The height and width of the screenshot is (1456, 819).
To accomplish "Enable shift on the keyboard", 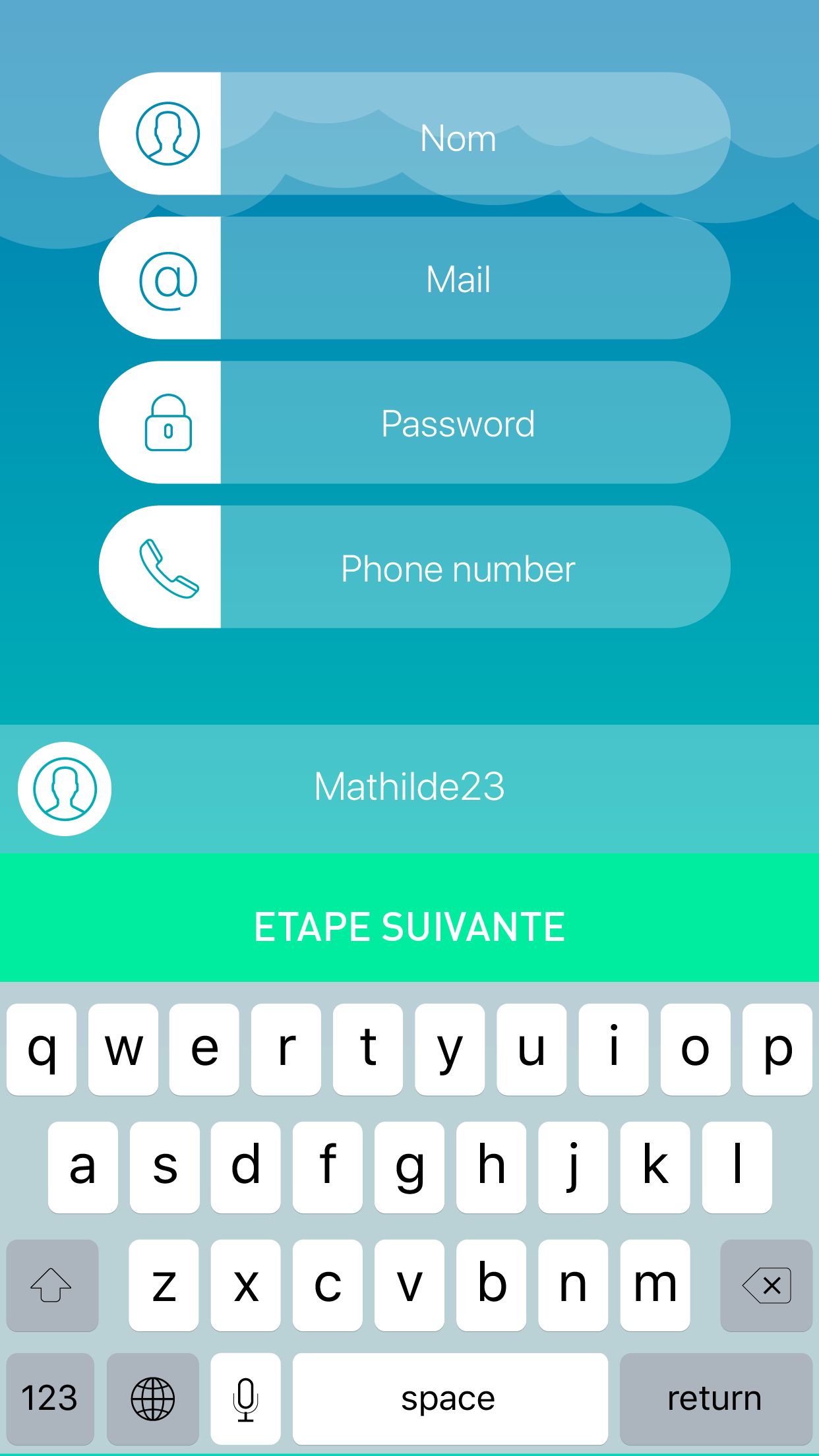I will [52, 1285].
